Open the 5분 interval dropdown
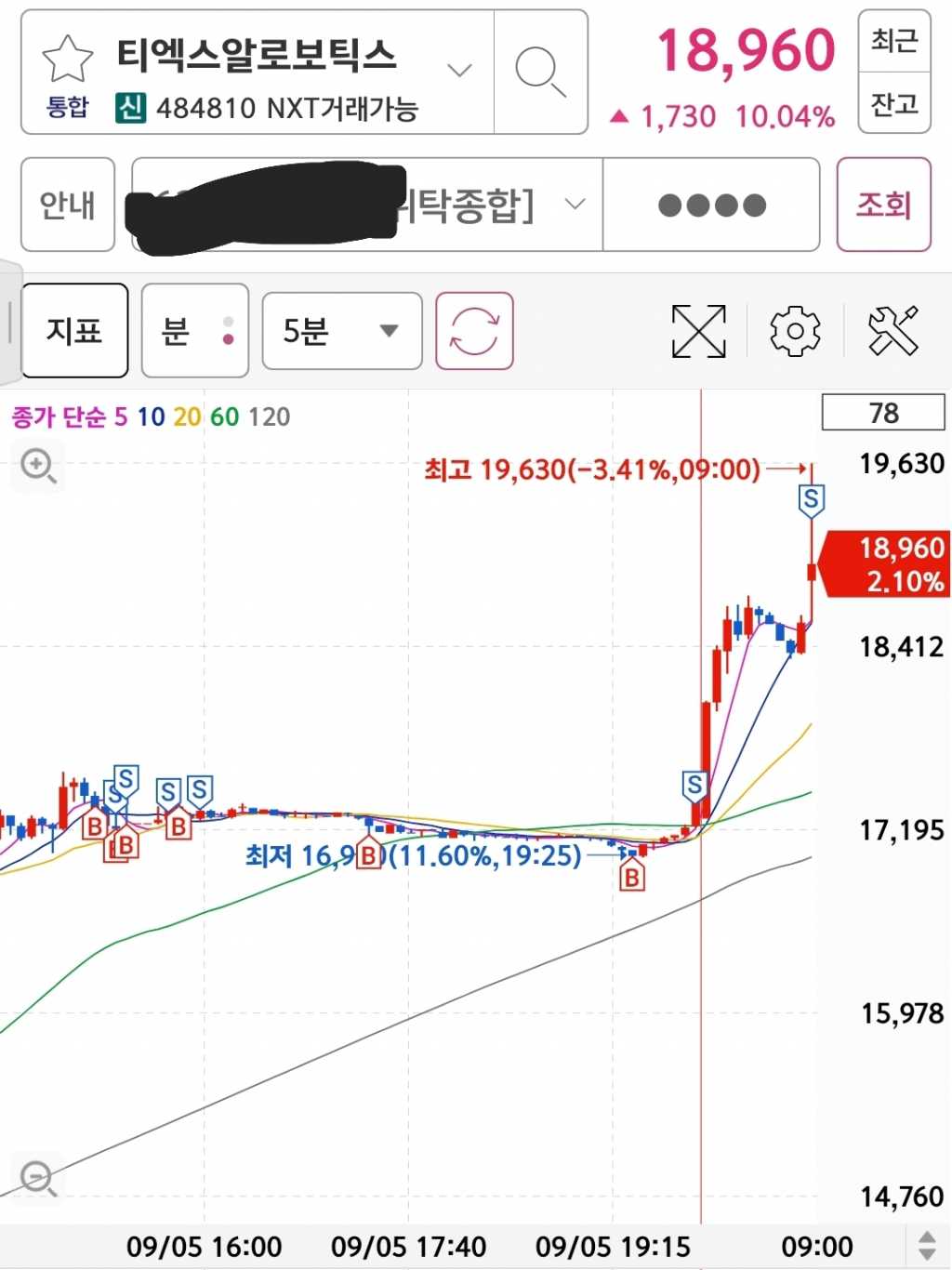The image size is (952, 1270). [341, 330]
